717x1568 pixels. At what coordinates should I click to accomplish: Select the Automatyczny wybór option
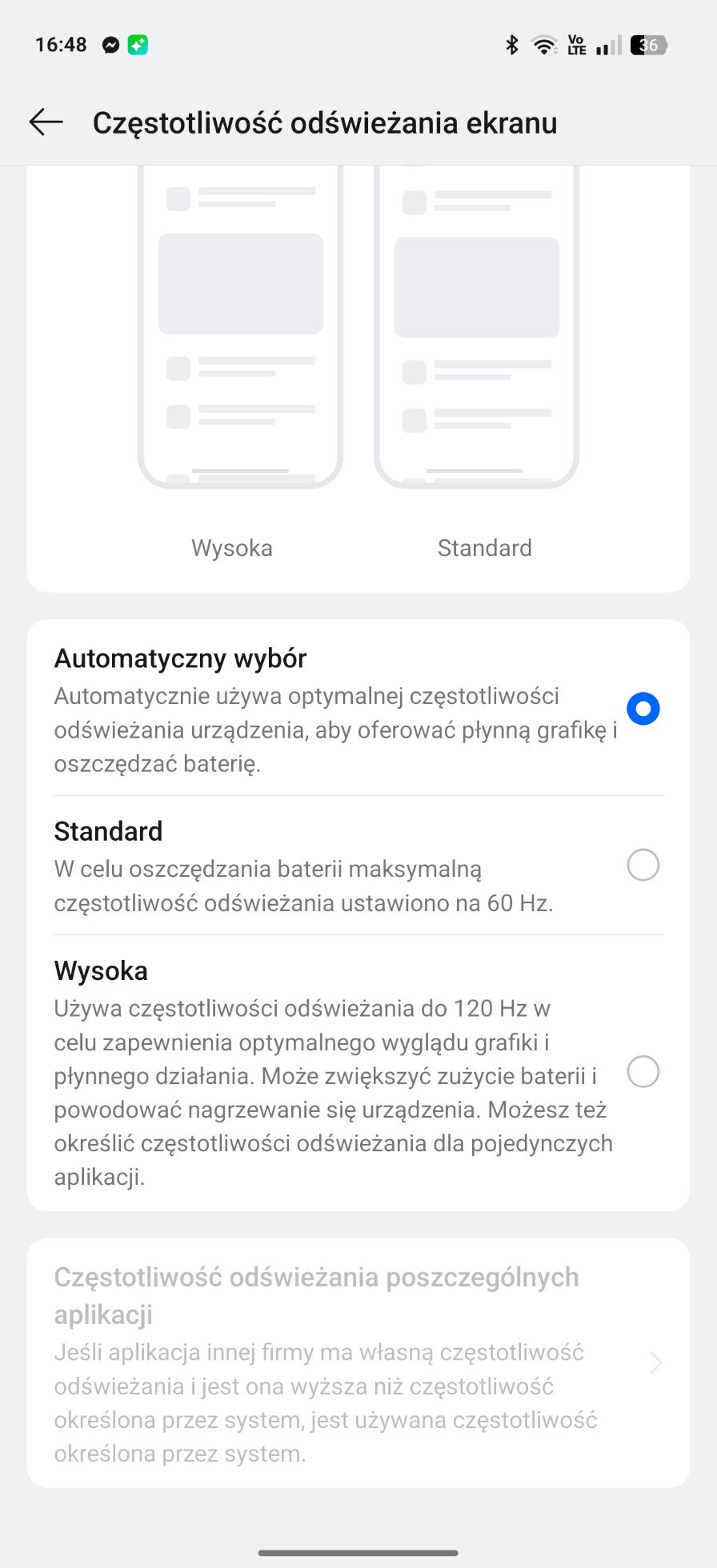[643, 709]
